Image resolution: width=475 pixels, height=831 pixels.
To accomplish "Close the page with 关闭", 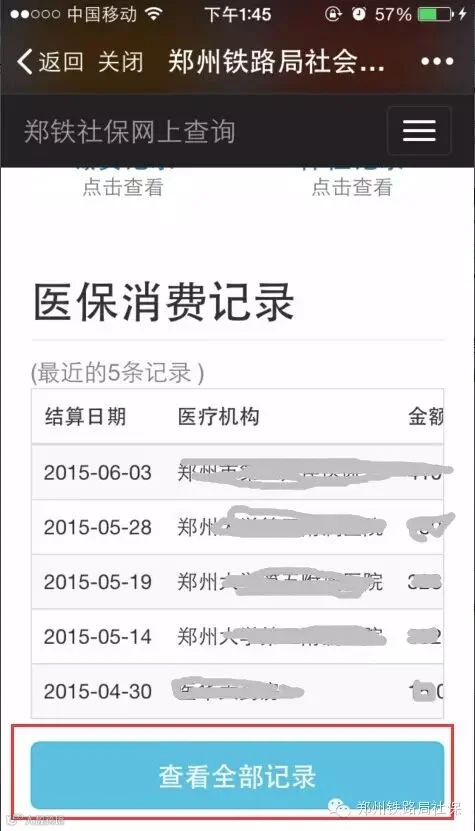I will coord(121,62).
